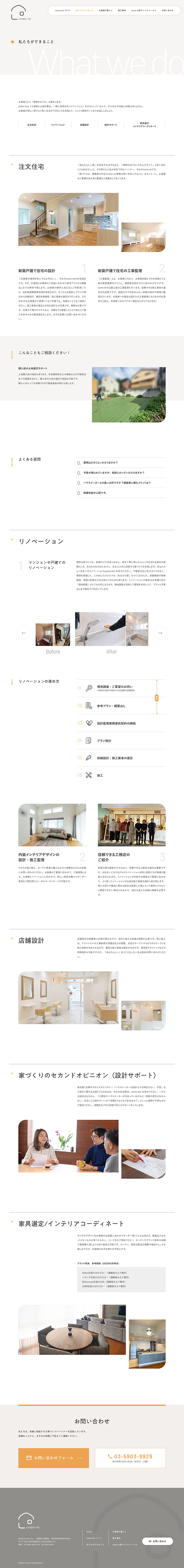This screenshot has height=1568, width=184.
Task: Go to 施工事例 from the header
Action: (x=121, y=10)
